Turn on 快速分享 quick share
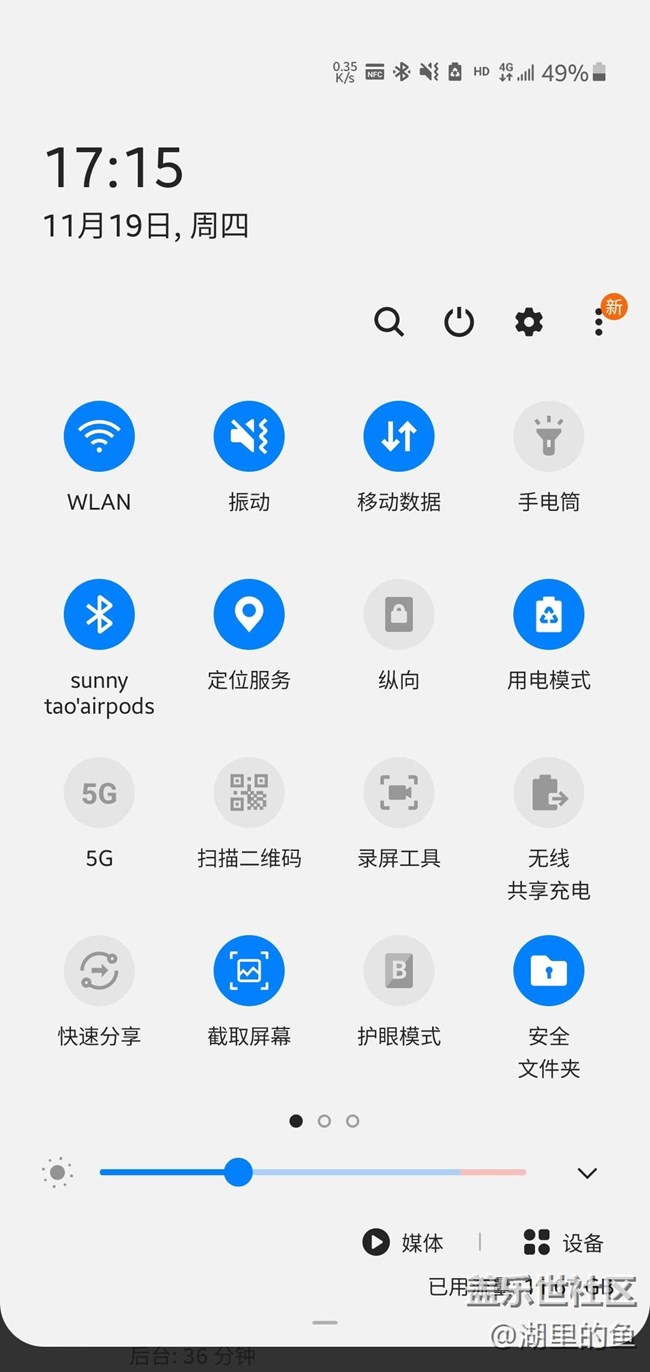The width and height of the screenshot is (650, 1372). (99, 970)
